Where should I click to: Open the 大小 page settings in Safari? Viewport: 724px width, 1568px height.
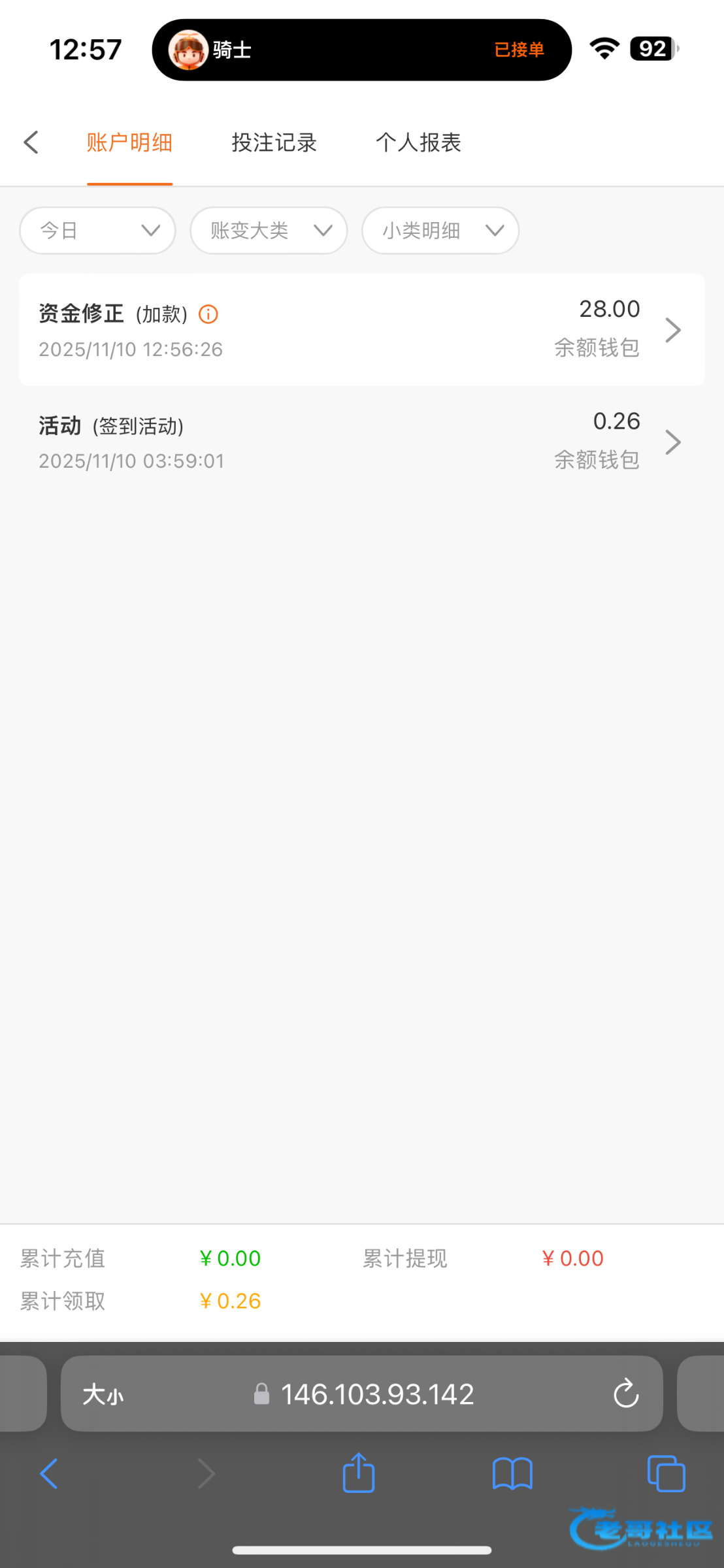103,1395
